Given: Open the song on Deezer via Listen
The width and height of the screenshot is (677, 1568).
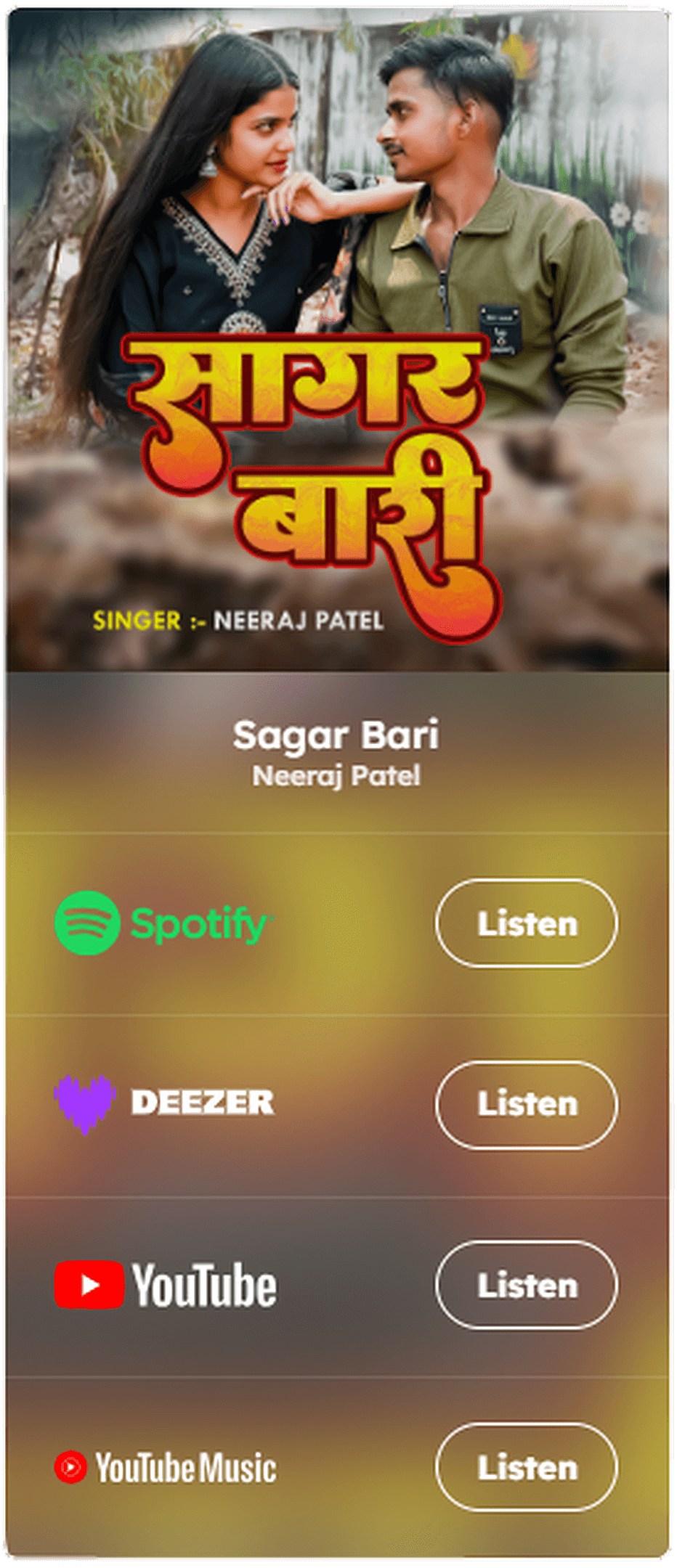Looking at the screenshot, I should 527,1104.
